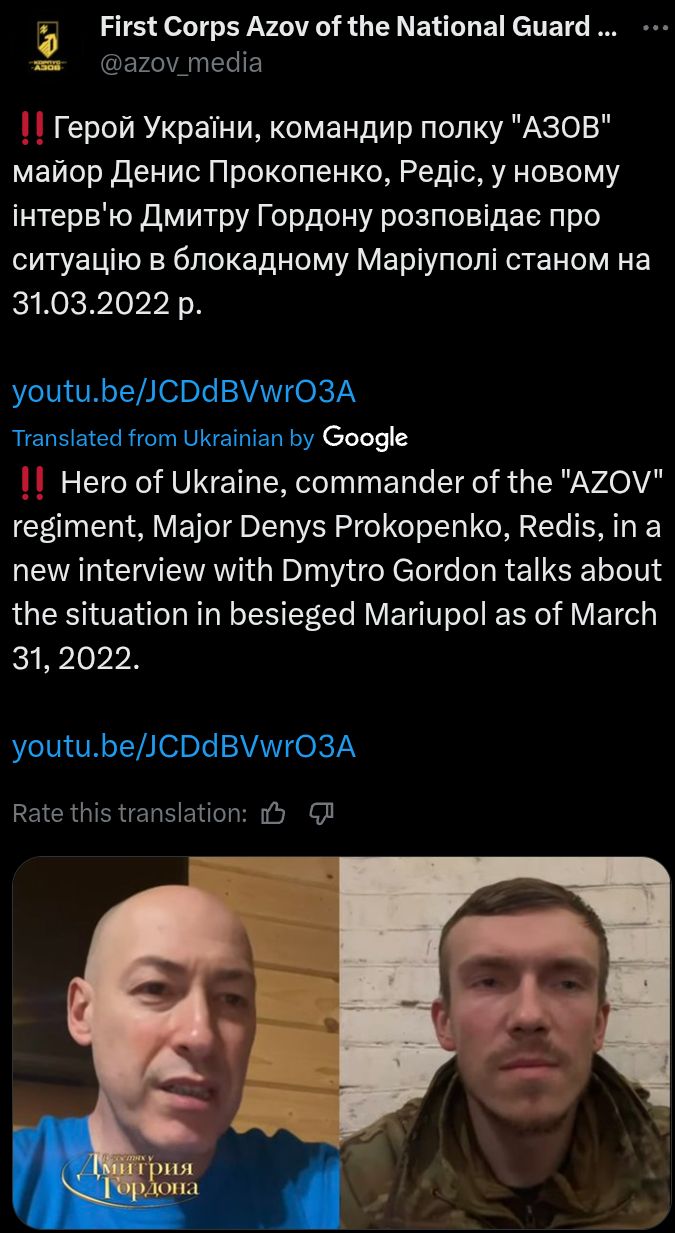Rate the translation thumbs down

(x=321, y=814)
